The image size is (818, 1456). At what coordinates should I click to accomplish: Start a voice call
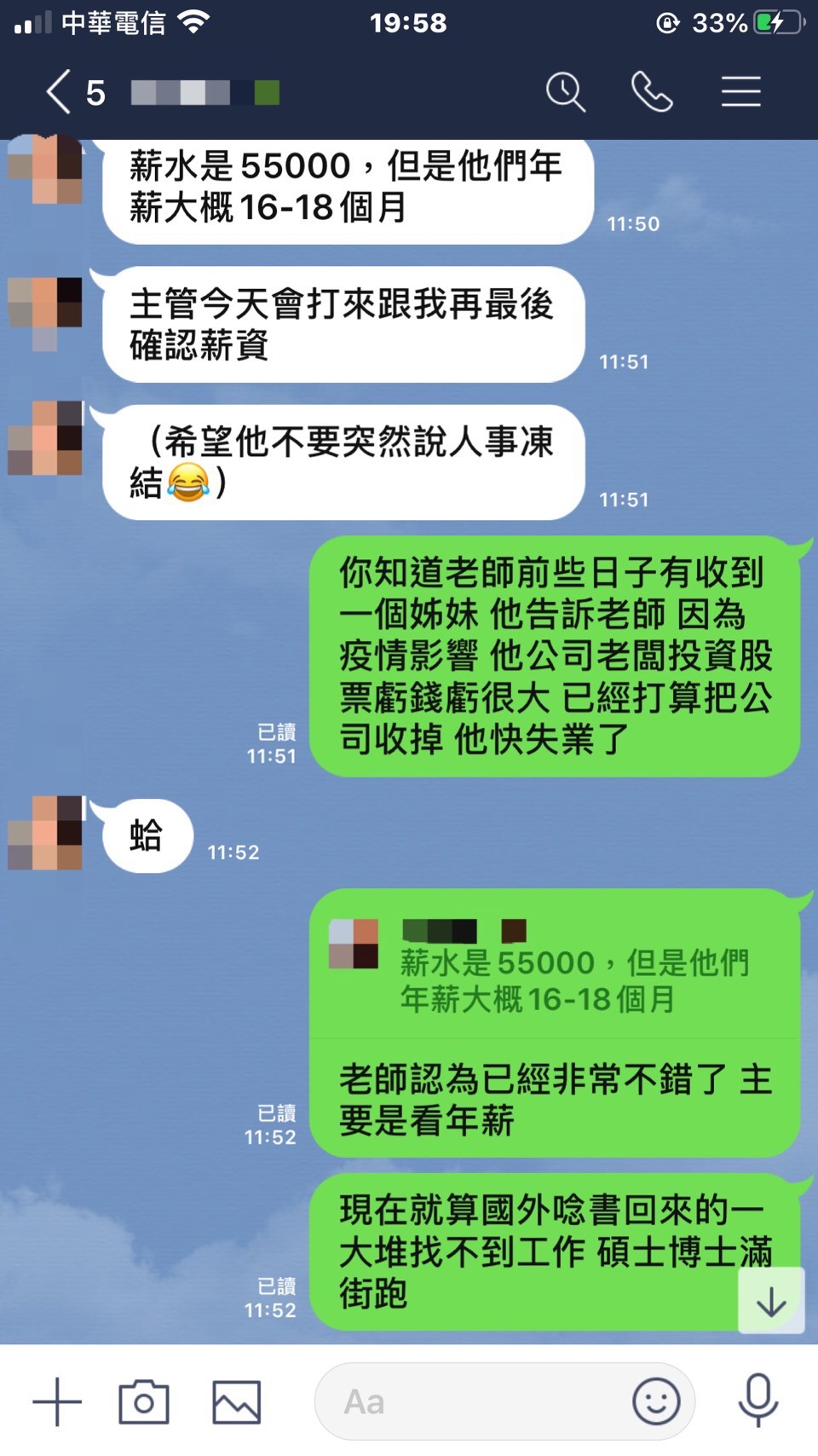pyautogui.click(x=652, y=92)
